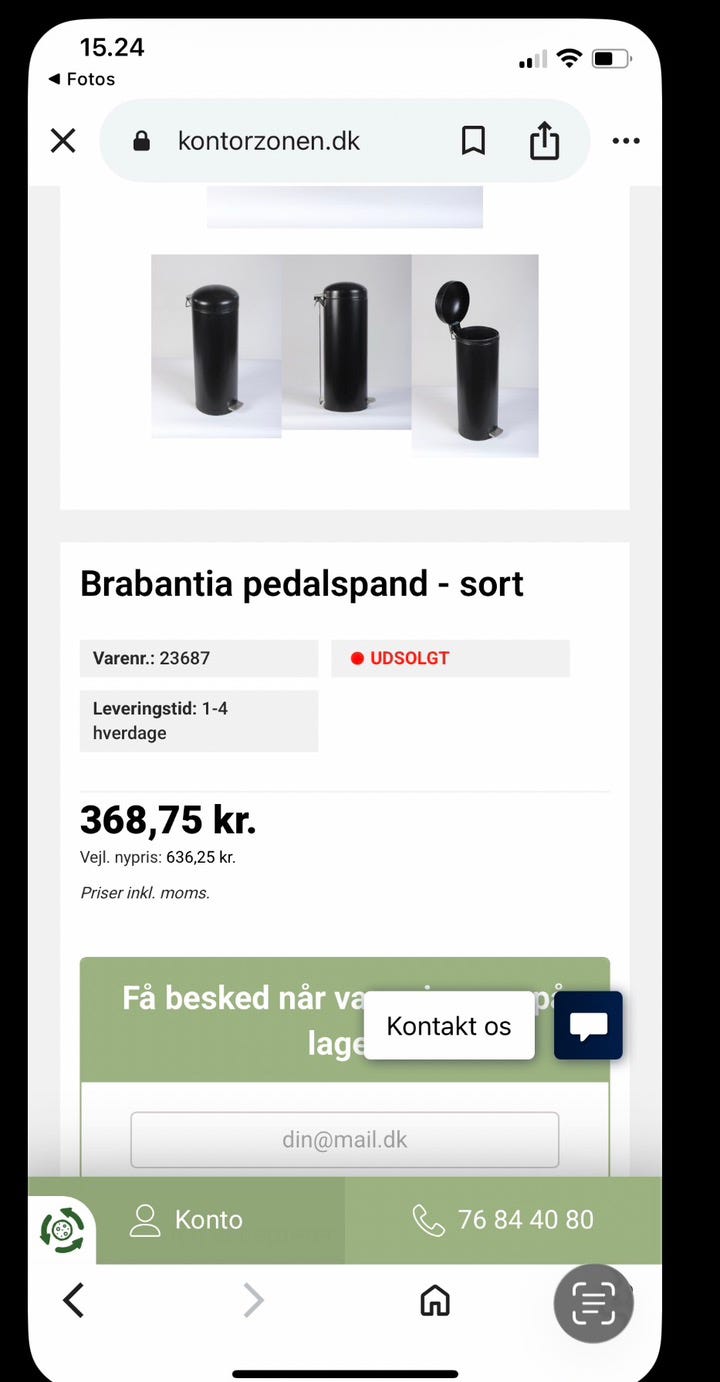Screen dimensions: 720x1382
Task: Go back to the previous page
Action: 73,1301
